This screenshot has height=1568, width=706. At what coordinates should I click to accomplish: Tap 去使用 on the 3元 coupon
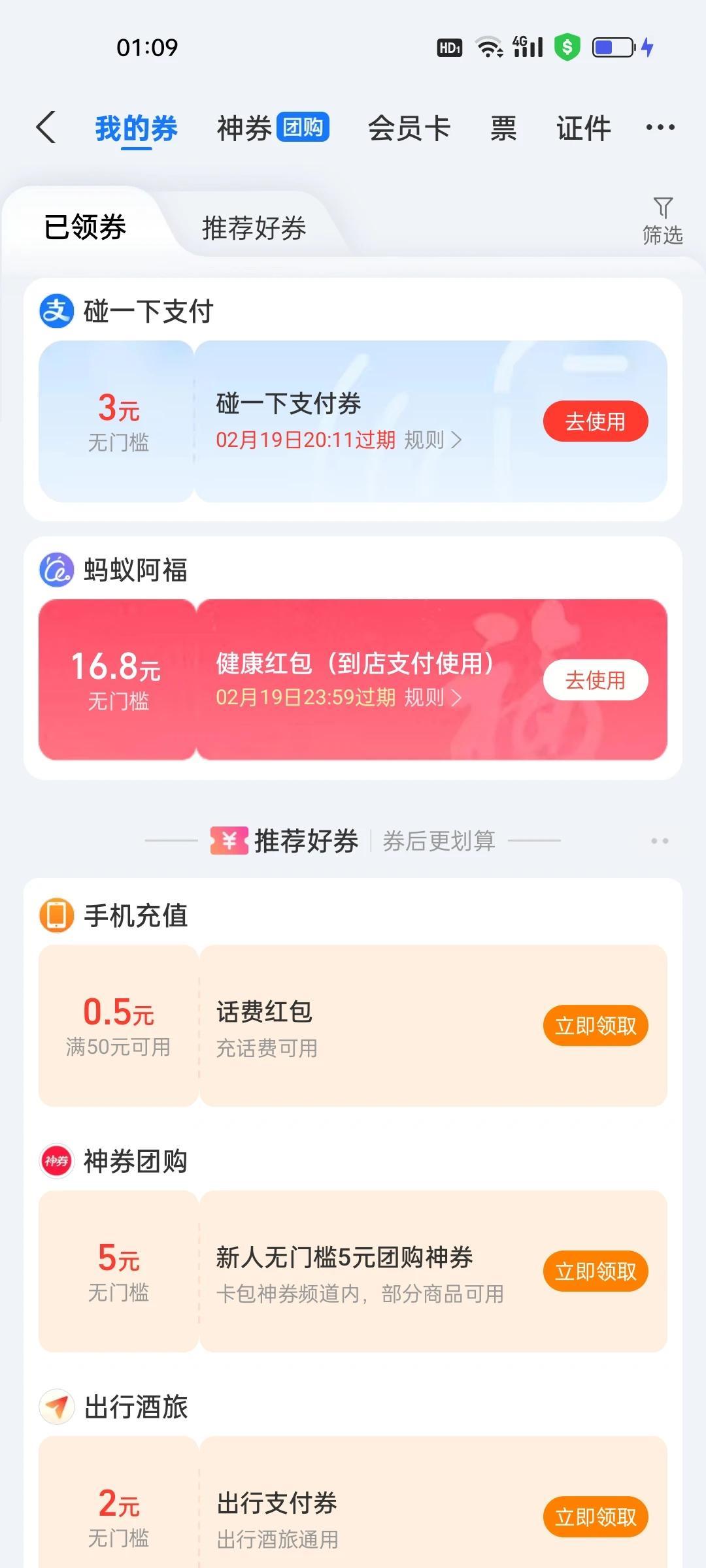595,421
